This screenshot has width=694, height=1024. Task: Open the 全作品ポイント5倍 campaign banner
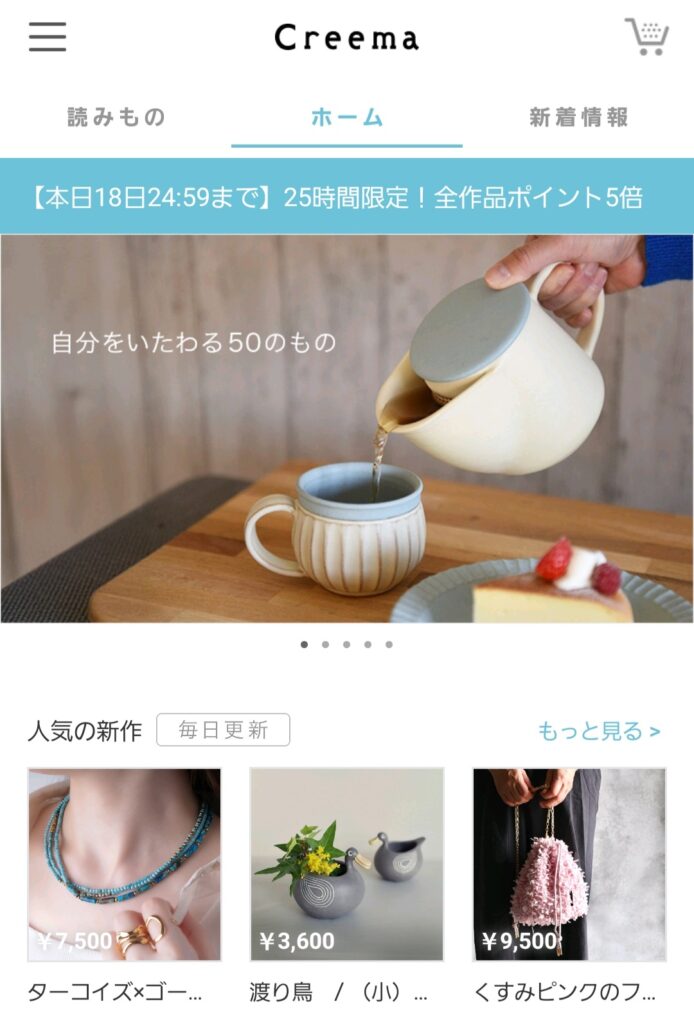click(x=347, y=197)
